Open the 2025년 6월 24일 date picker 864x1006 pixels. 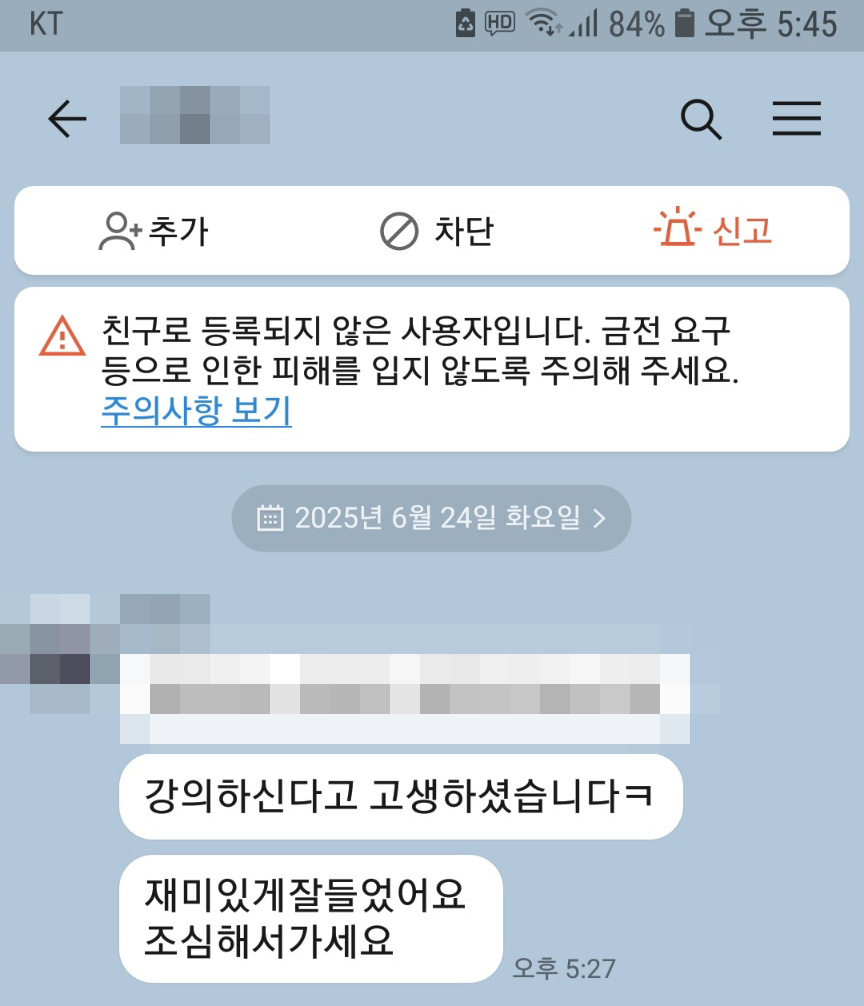[x=431, y=518]
